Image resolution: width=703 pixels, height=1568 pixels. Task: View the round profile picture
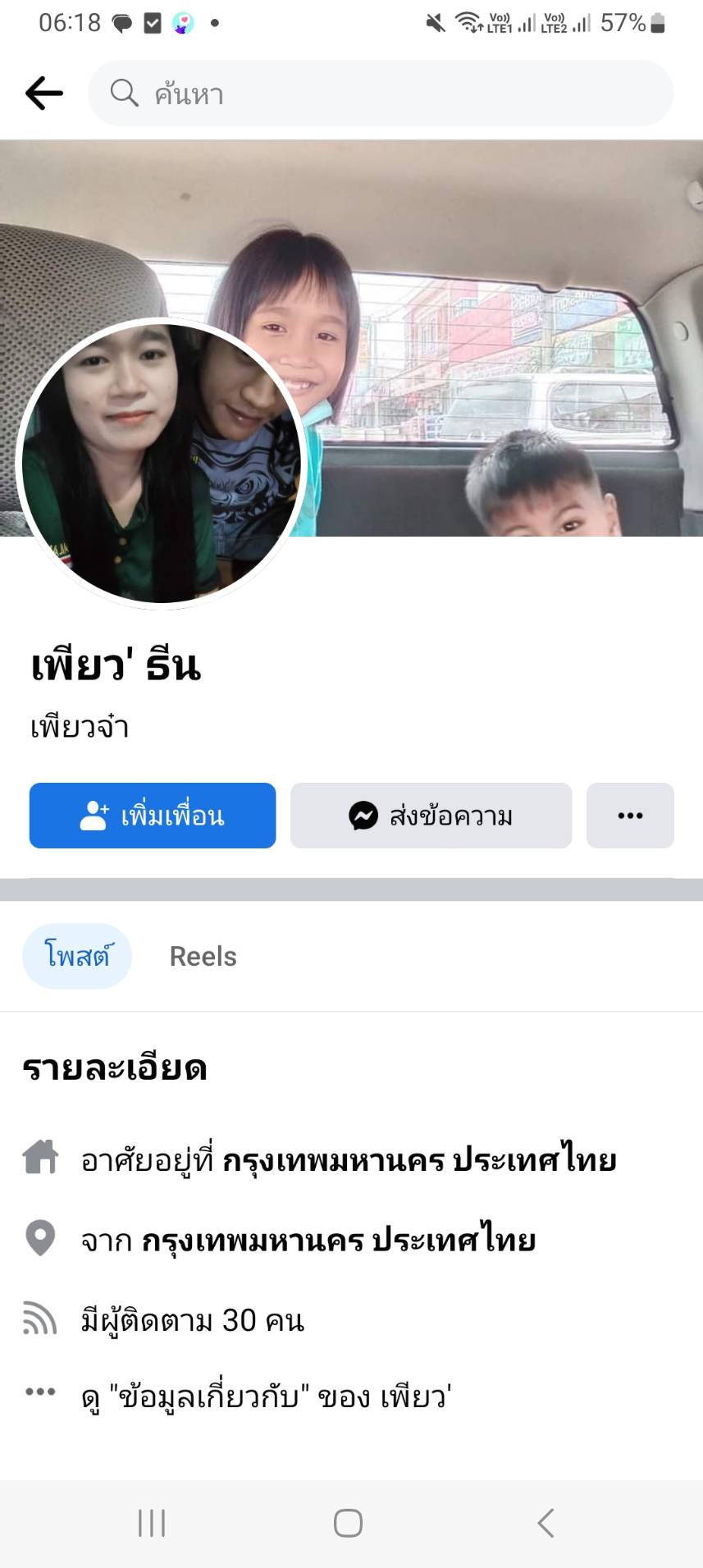pyautogui.click(x=161, y=463)
